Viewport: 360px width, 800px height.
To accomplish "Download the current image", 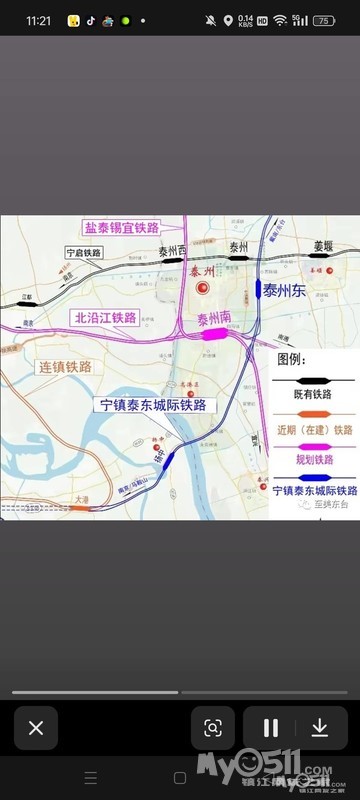I will click(x=320, y=728).
